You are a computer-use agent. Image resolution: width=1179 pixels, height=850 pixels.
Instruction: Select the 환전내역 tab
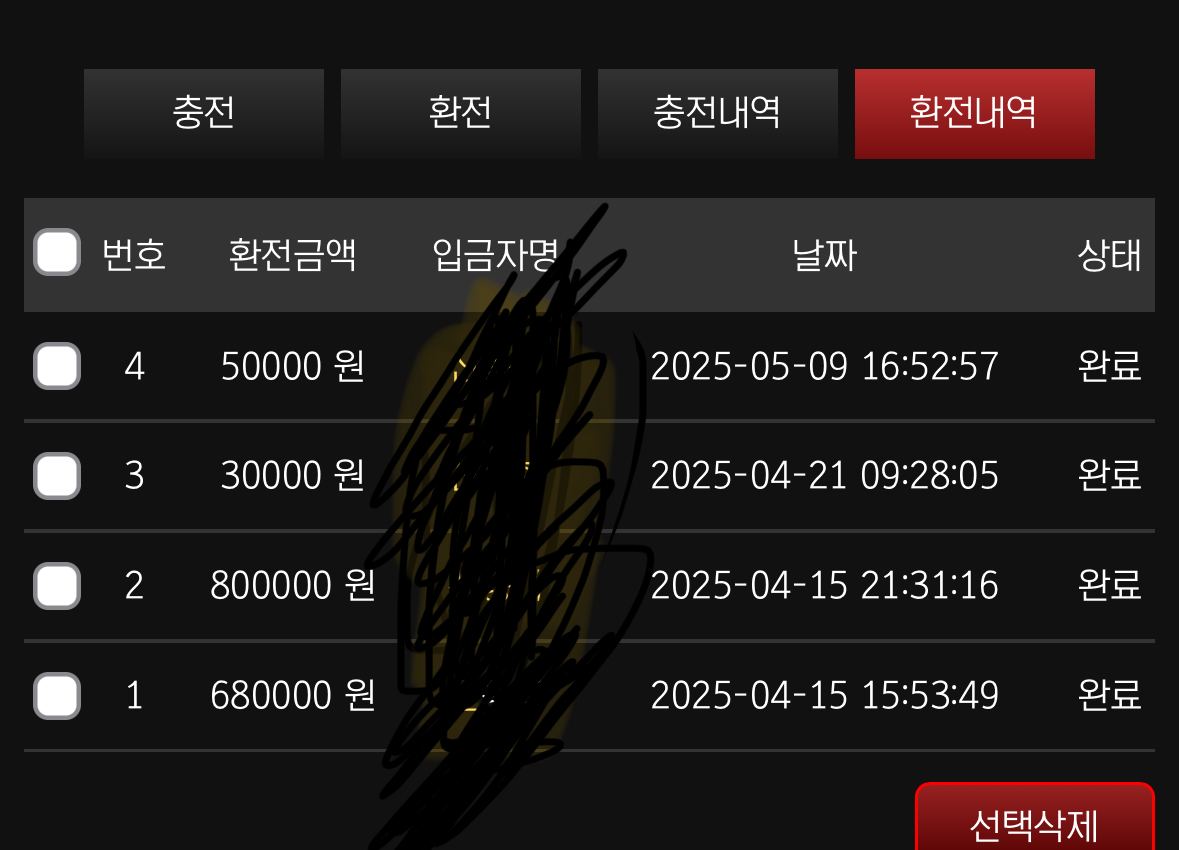[974, 113]
